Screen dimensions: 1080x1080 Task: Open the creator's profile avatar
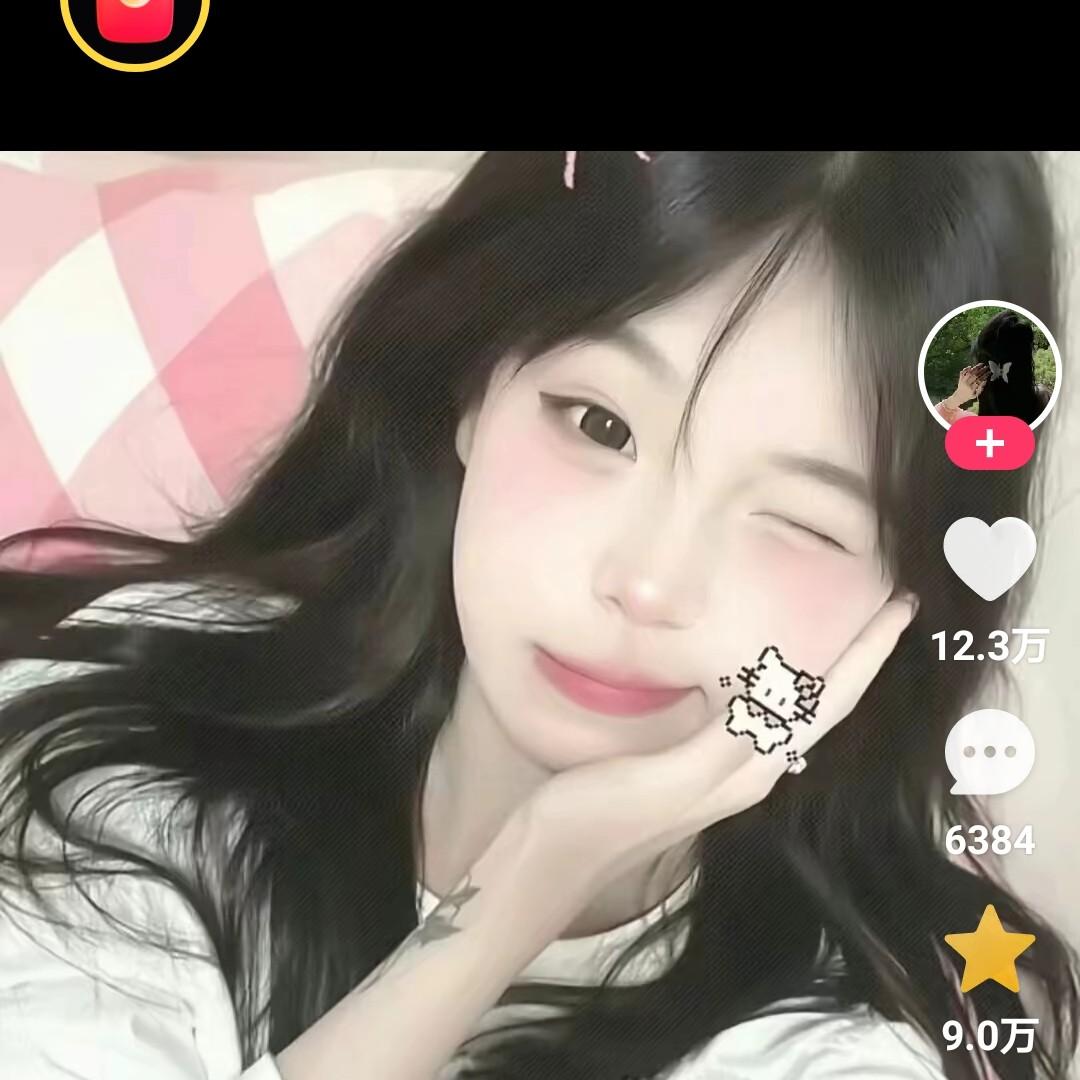[x=989, y=368]
